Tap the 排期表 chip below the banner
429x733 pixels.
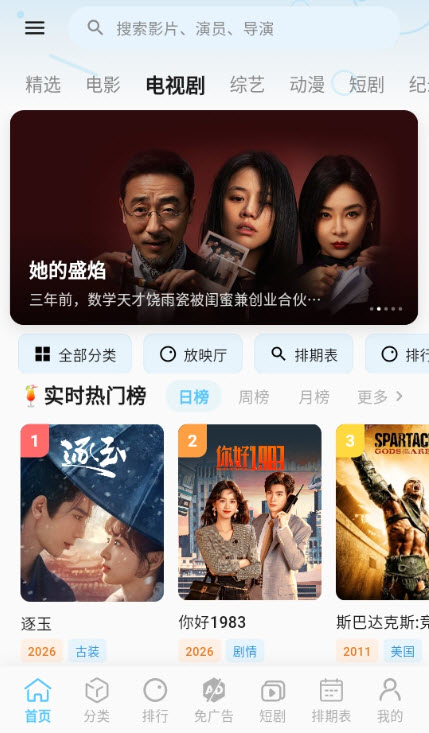304,354
